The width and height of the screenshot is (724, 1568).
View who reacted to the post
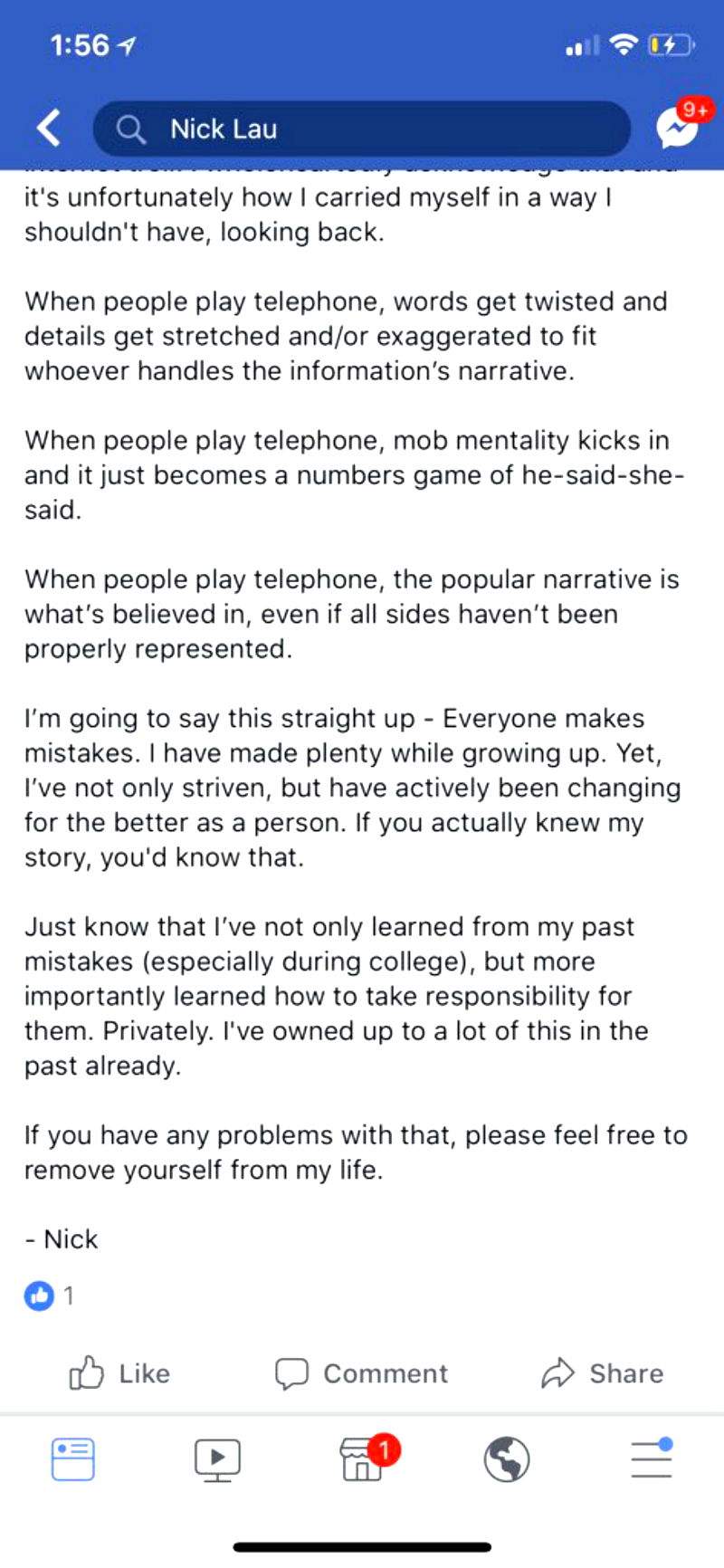[x=49, y=1296]
